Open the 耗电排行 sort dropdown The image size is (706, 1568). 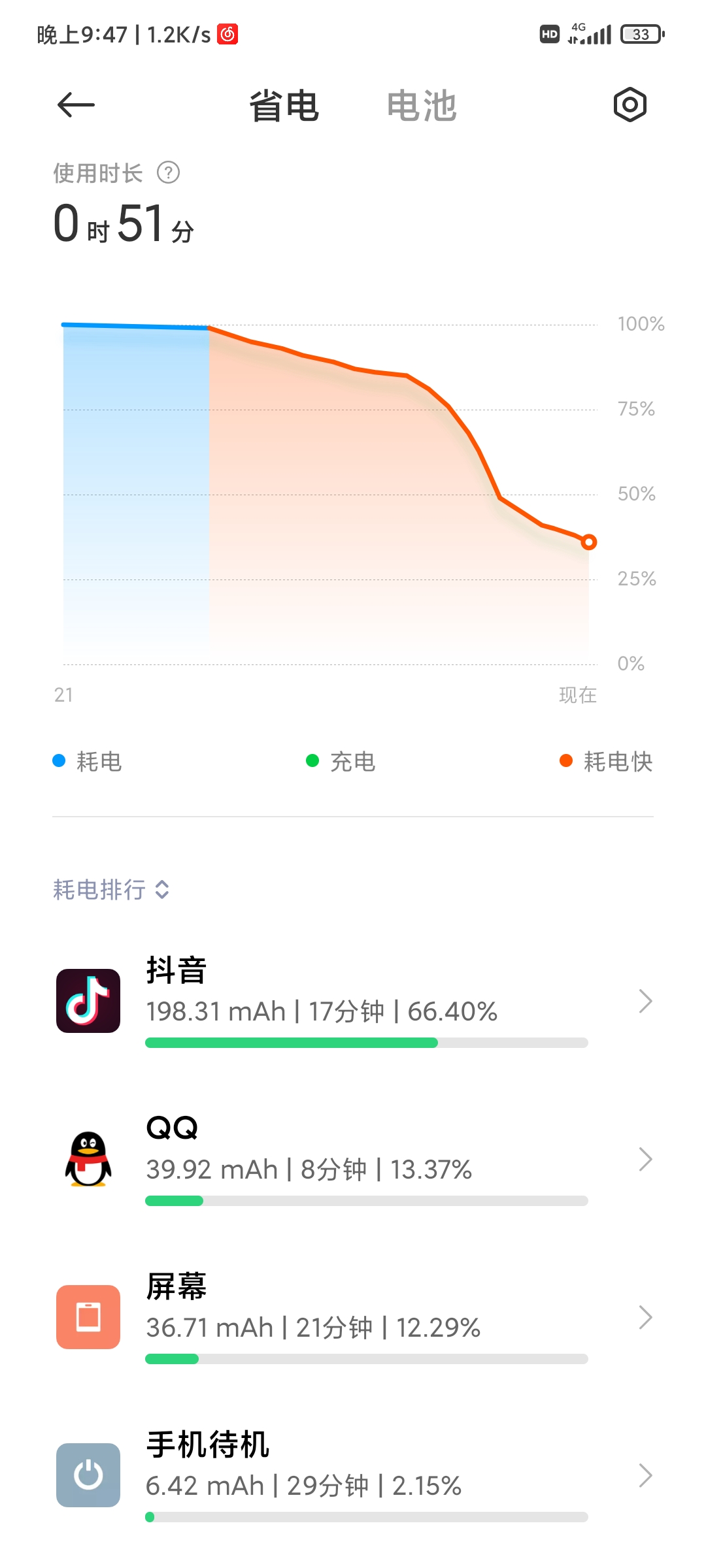tap(111, 889)
